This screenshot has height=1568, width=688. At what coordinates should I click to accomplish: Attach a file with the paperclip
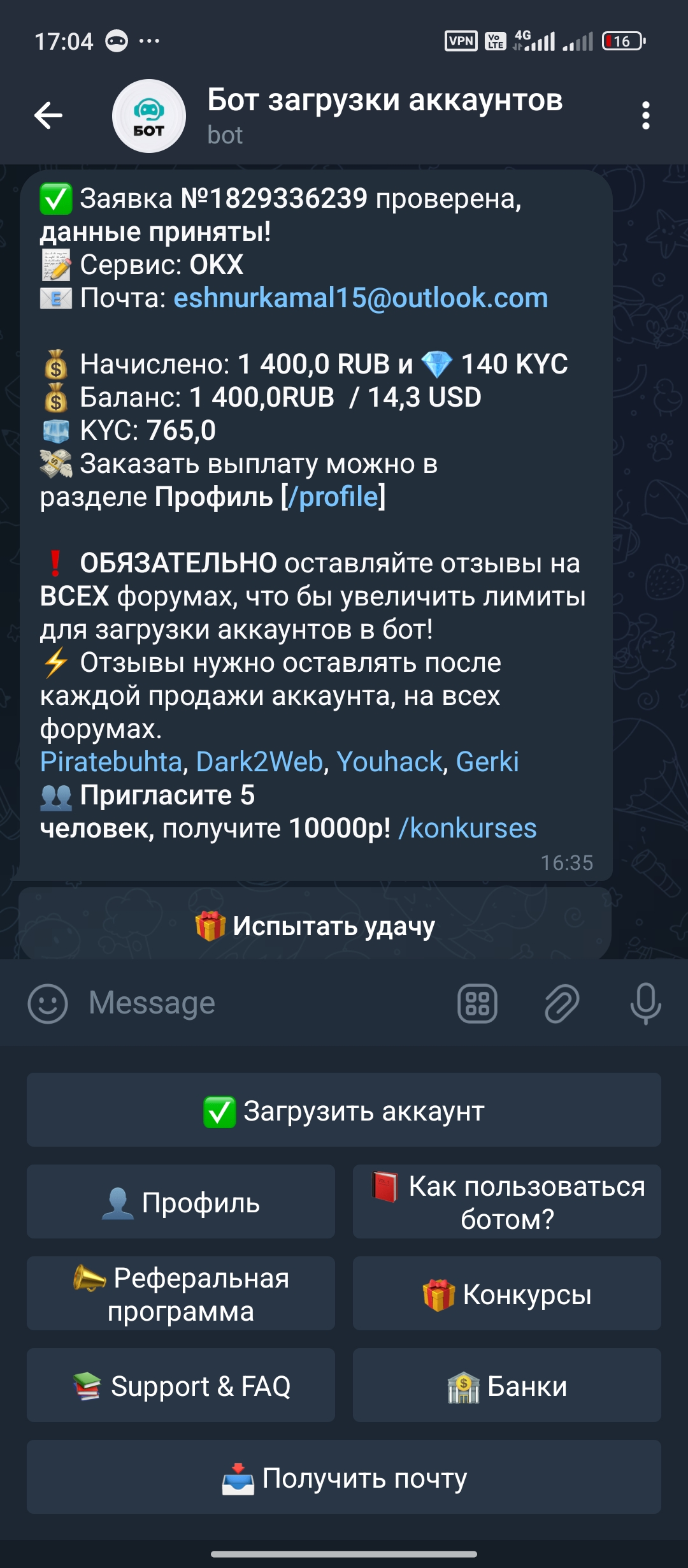point(562,1003)
